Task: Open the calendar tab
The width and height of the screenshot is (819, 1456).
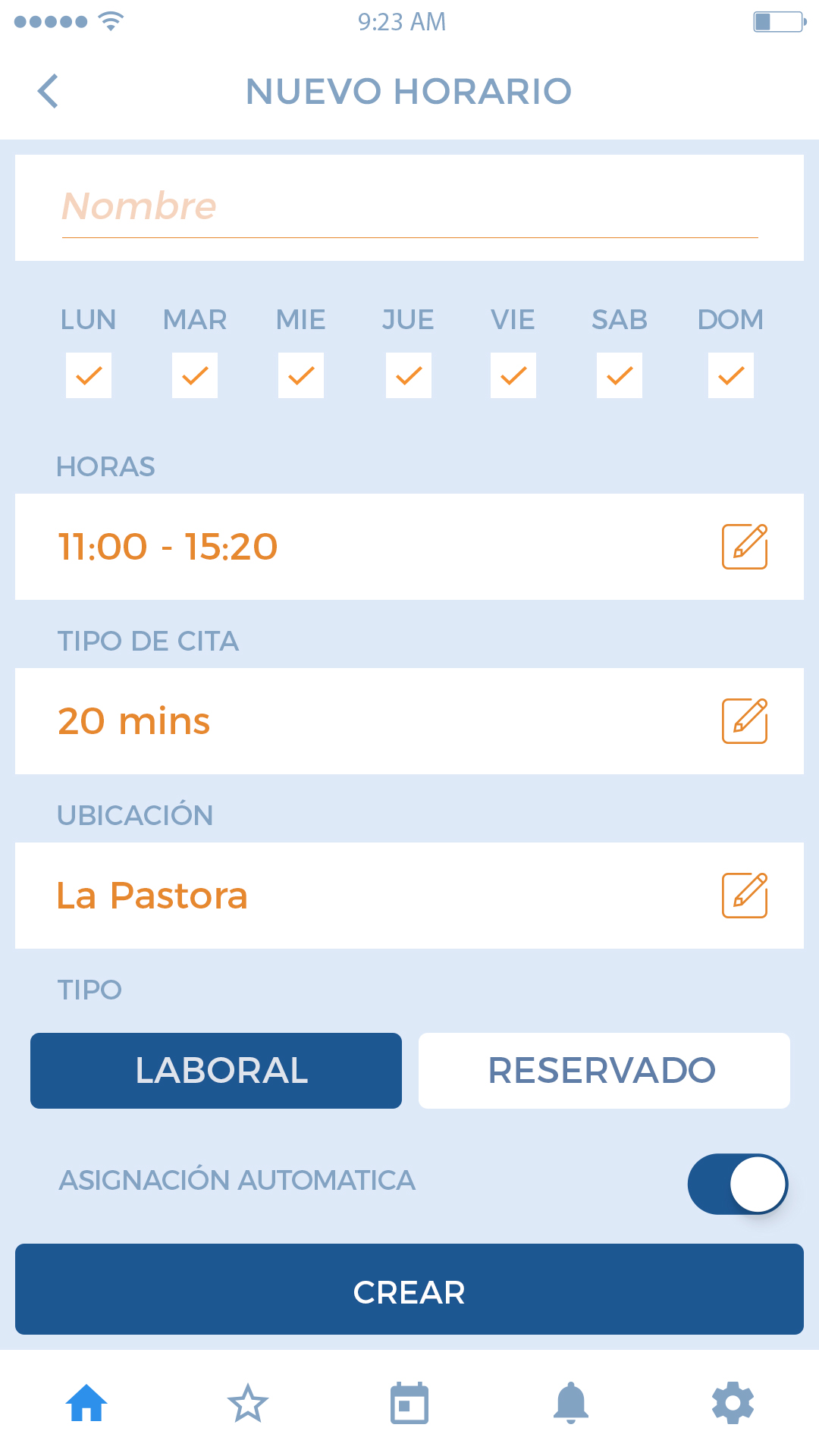Action: point(409,1403)
